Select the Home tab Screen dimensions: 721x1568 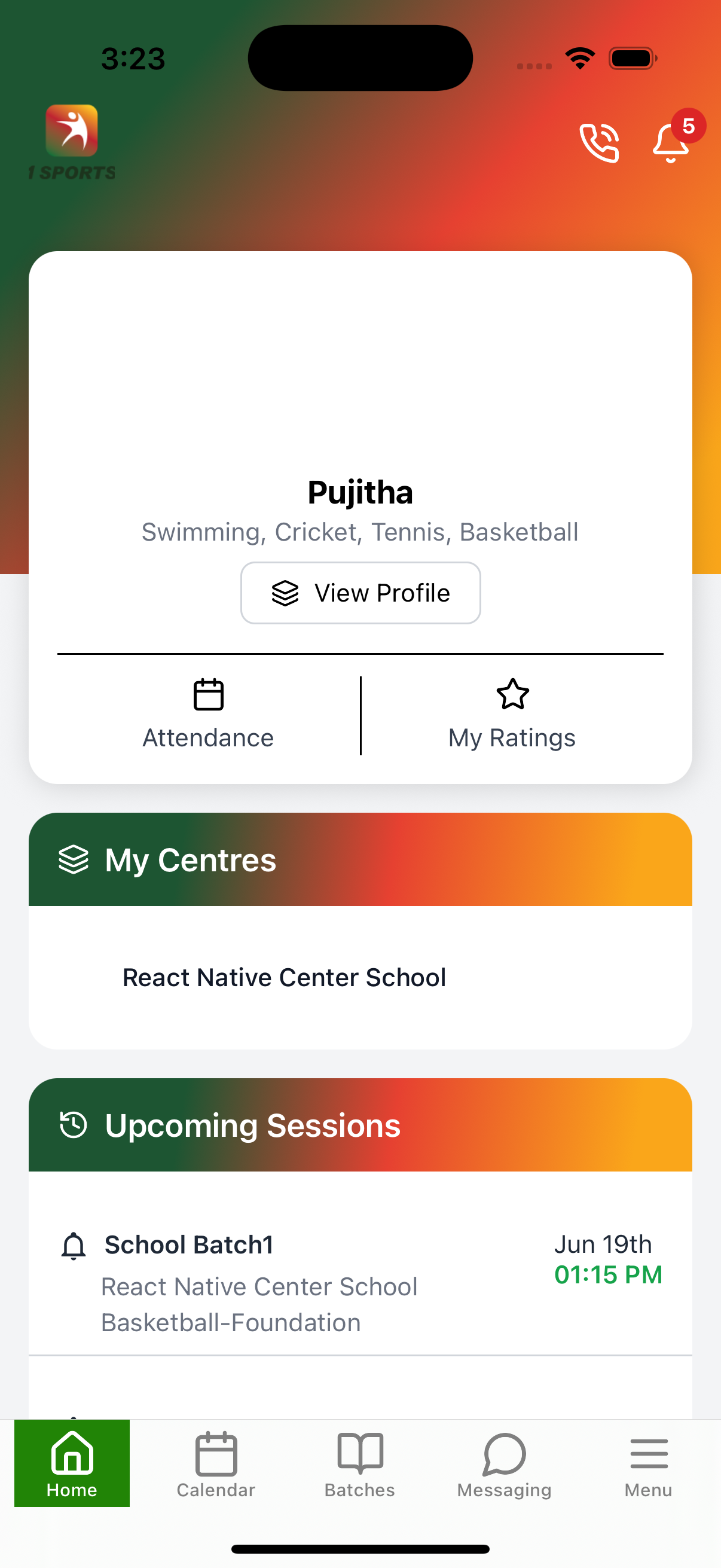(72, 1464)
